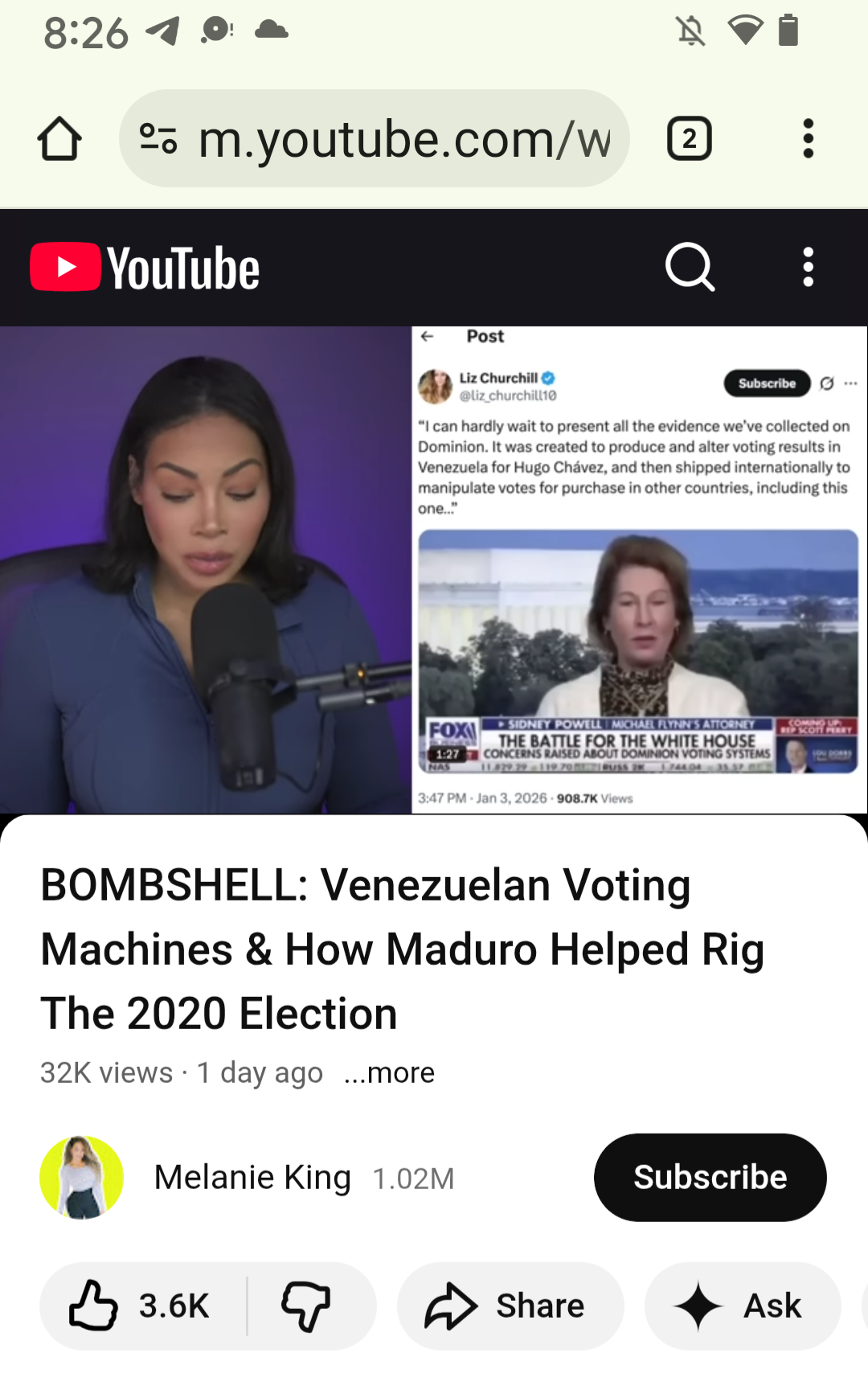The width and height of the screenshot is (868, 1382).
Task: Go to the browser home page
Action: pyautogui.click(x=59, y=139)
